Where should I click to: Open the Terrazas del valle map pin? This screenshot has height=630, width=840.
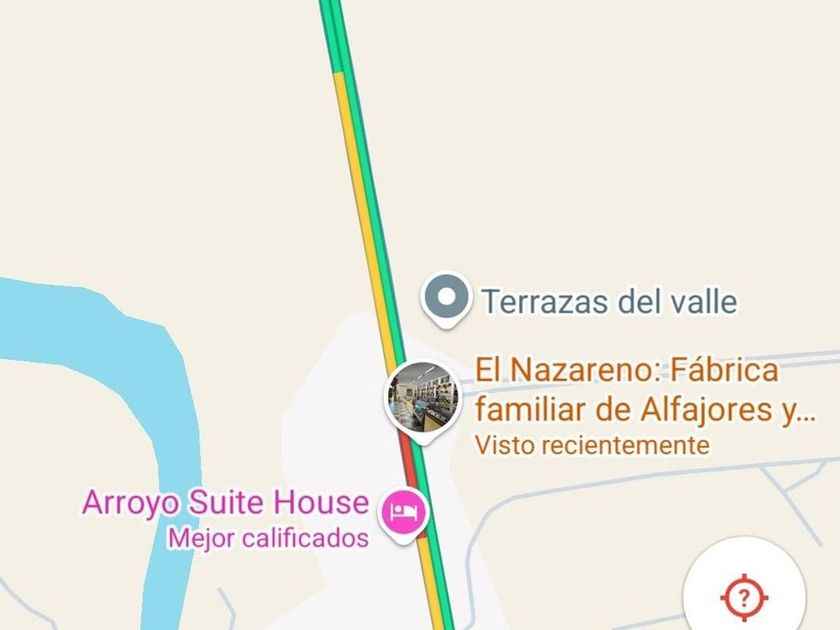point(446,299)
